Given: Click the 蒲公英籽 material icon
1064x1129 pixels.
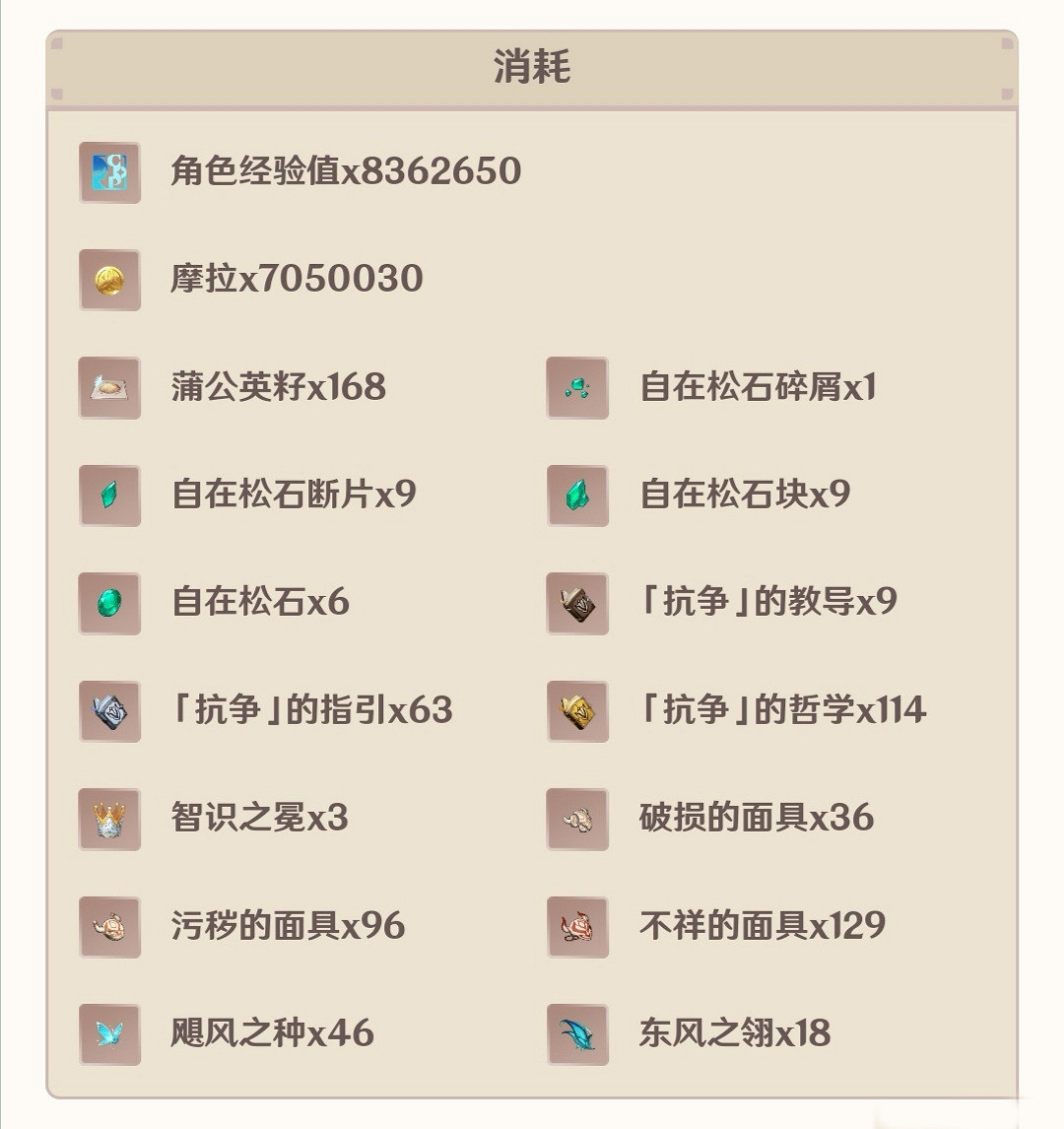Looking at the screenshot, I should pos(109,388).
